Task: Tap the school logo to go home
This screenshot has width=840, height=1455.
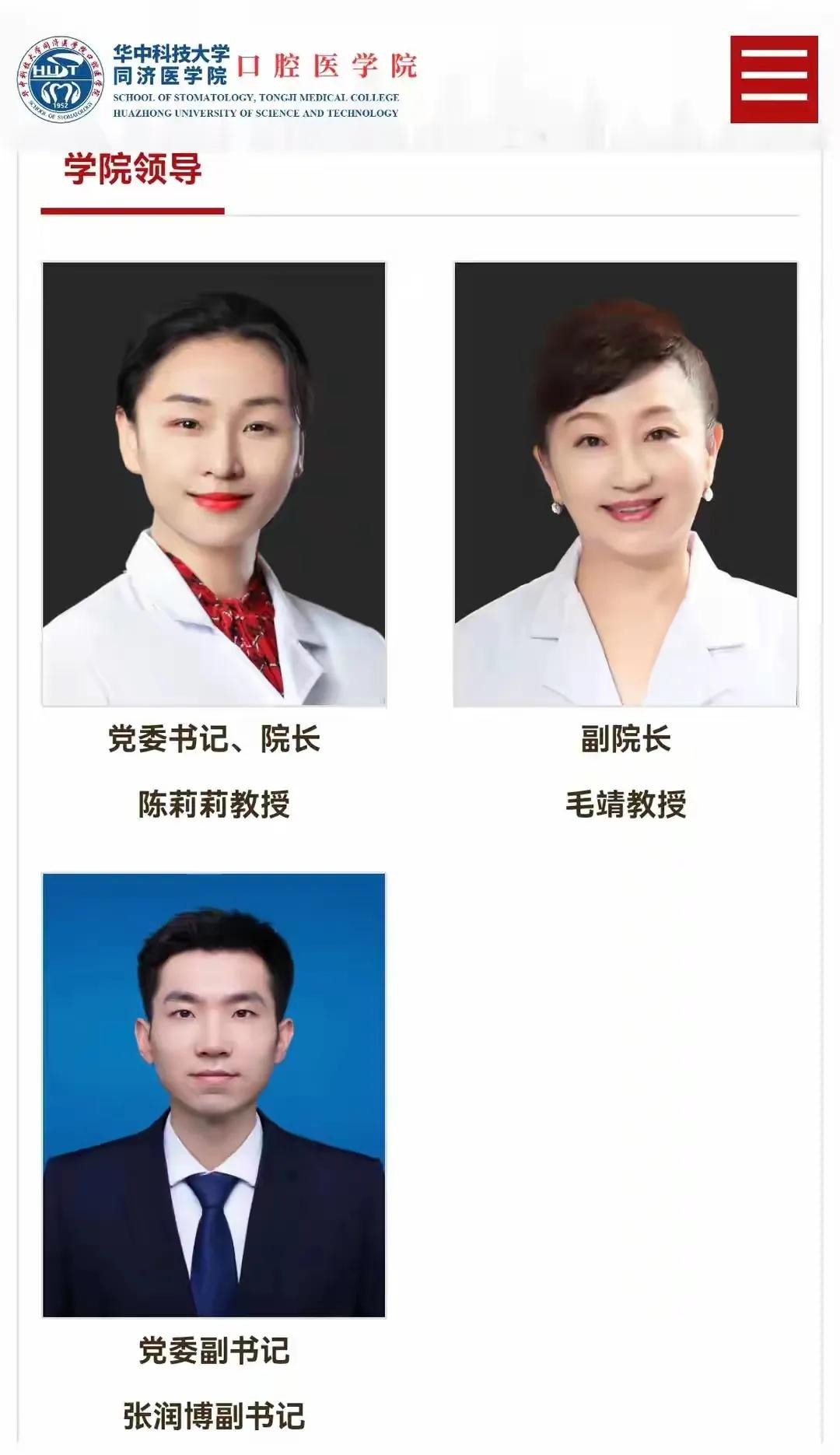Action: pos(61,80)
